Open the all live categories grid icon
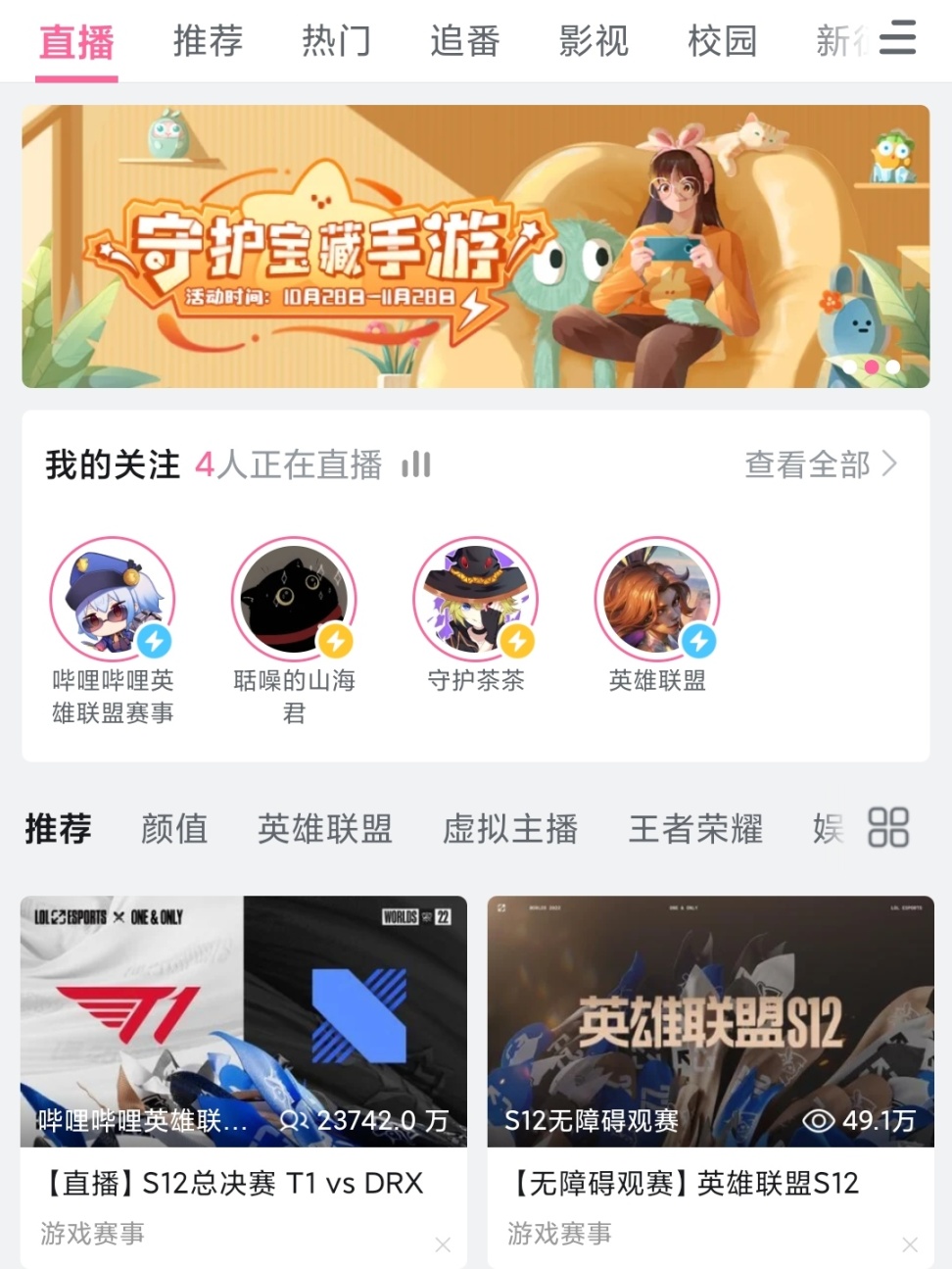 [888, 828]
